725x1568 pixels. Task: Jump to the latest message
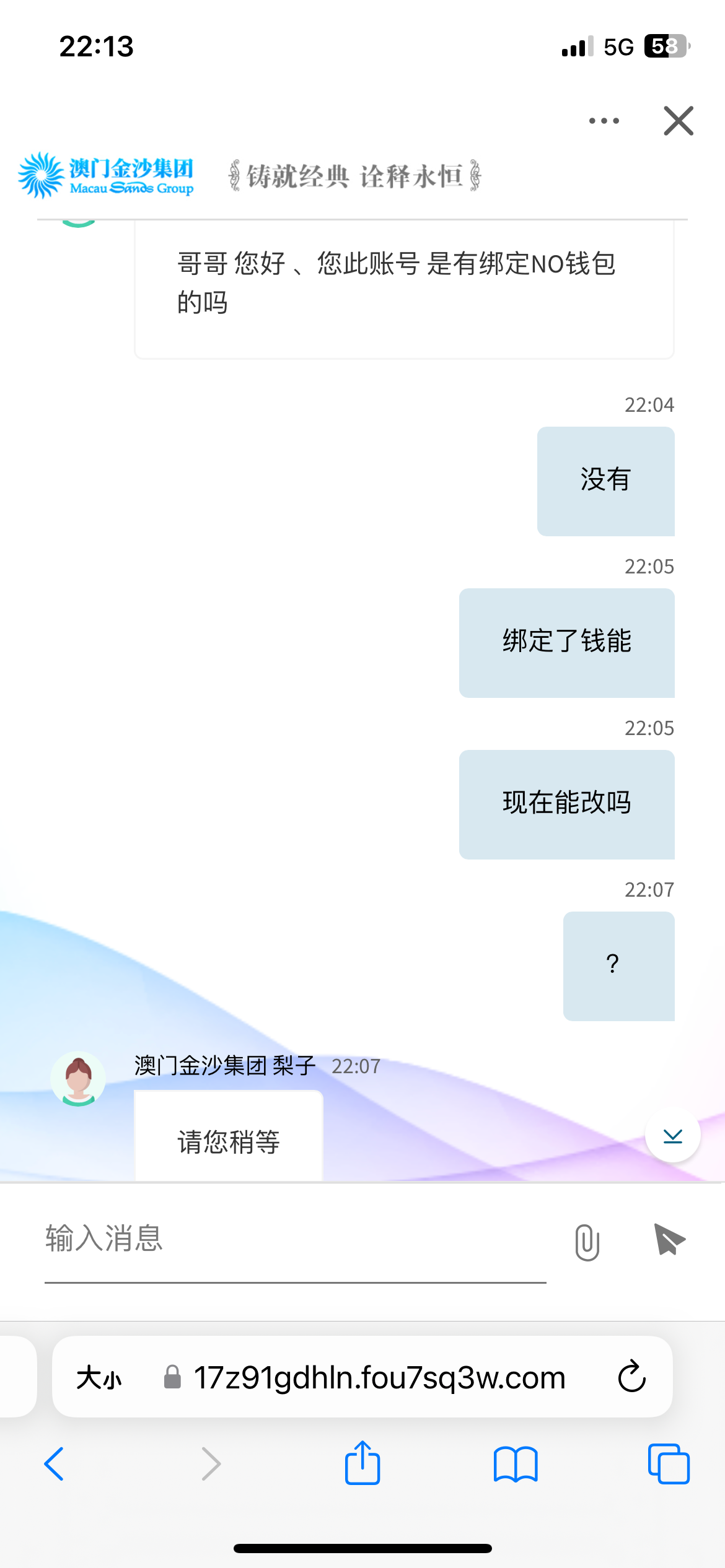tap(672, 1136)
